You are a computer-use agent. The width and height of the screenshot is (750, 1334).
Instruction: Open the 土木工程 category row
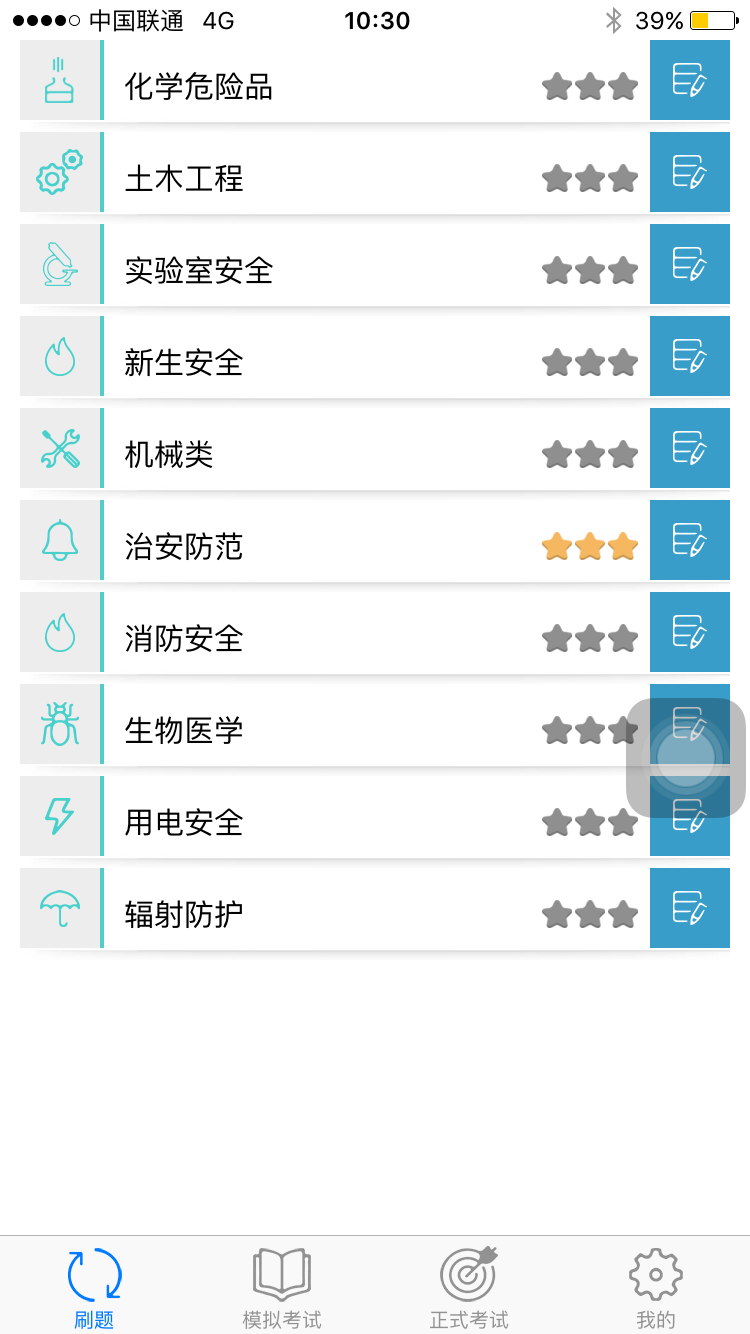coord(335,172)
